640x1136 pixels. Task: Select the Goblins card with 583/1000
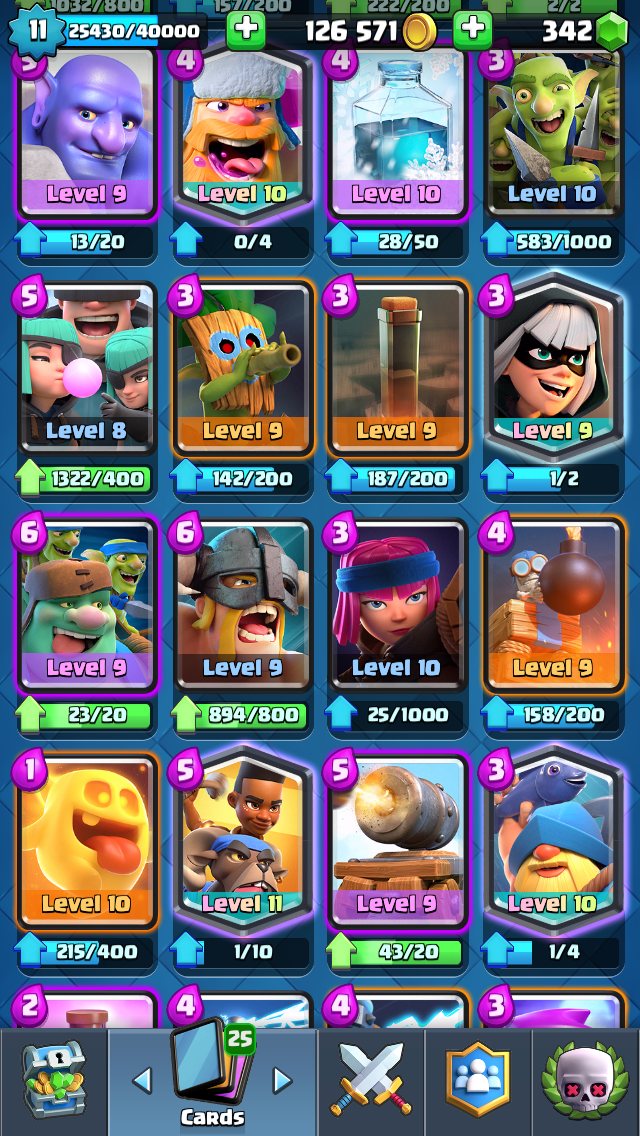[x=552, y=134]
